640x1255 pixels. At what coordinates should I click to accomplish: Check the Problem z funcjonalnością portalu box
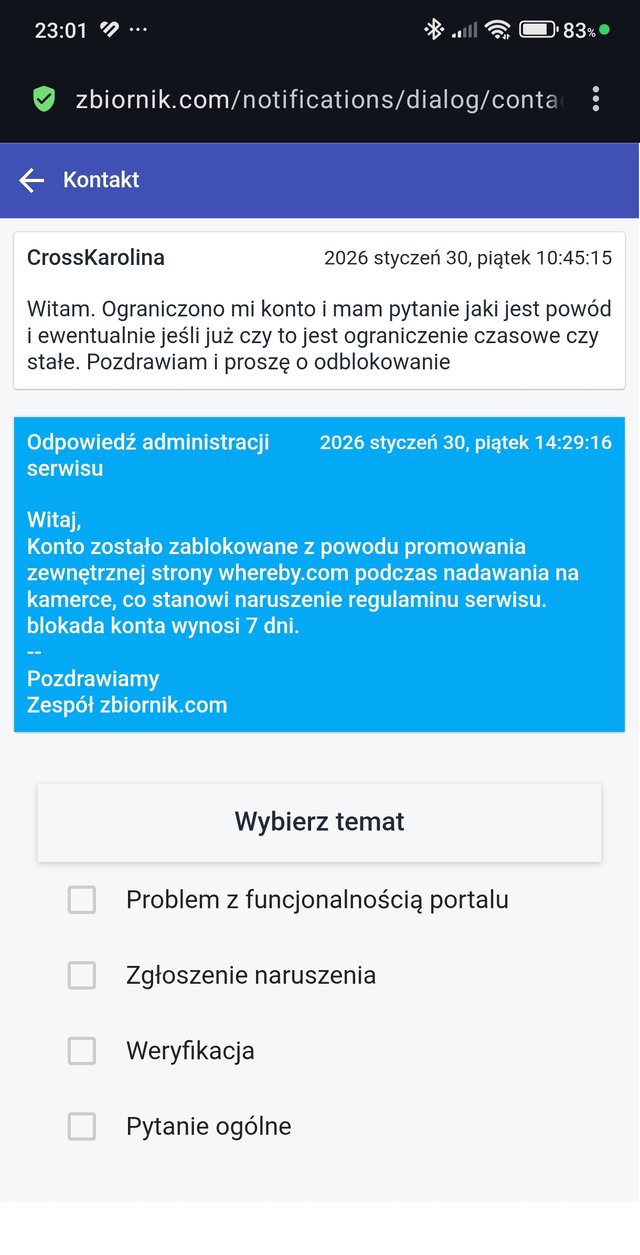[x=82, y=900]
